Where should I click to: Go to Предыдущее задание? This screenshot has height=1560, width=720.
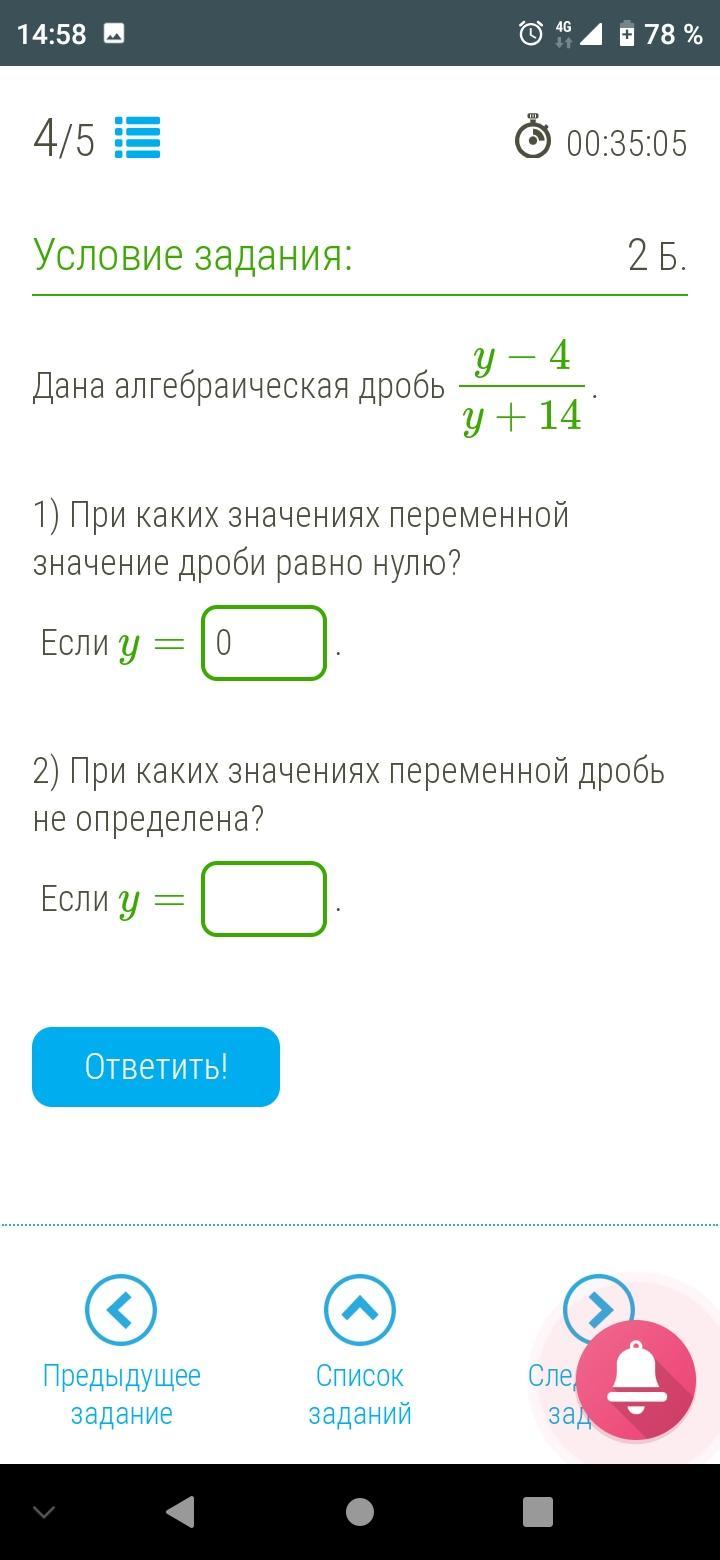pyautogui.click(x=121, y=1351)
